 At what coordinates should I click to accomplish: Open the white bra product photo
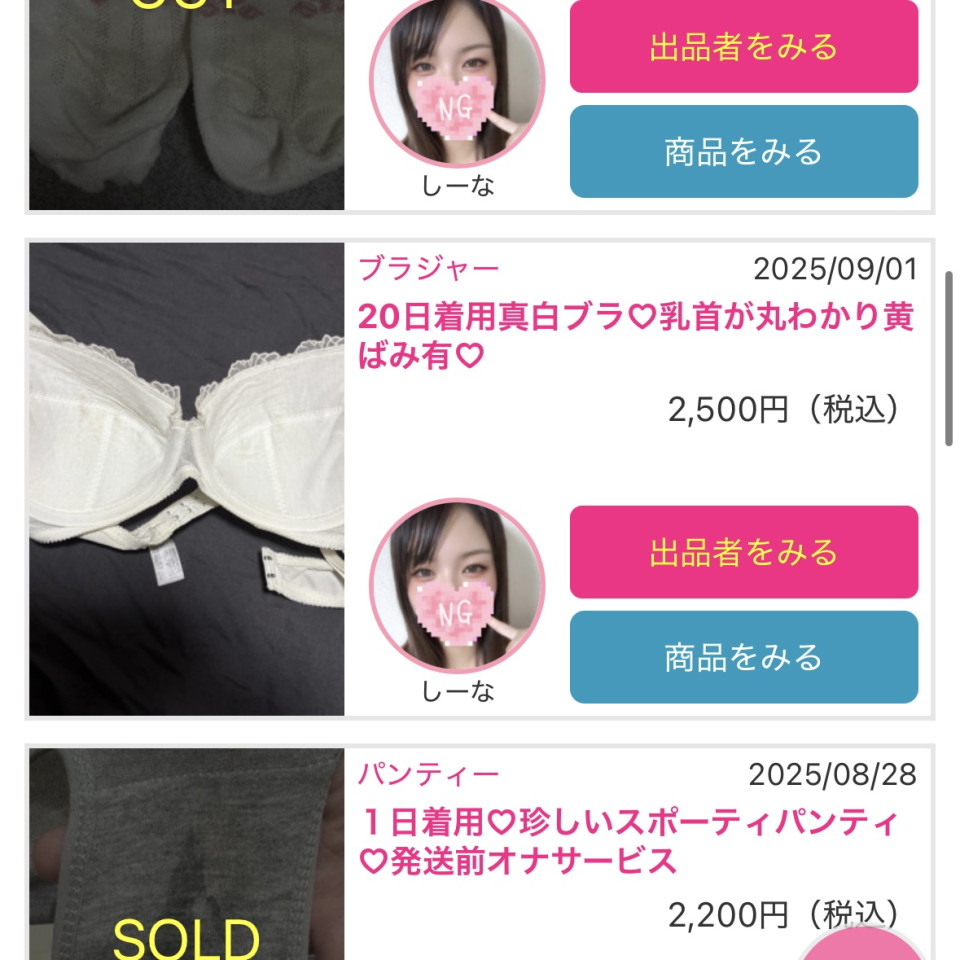pyautogui.click(x=187, y=479)
